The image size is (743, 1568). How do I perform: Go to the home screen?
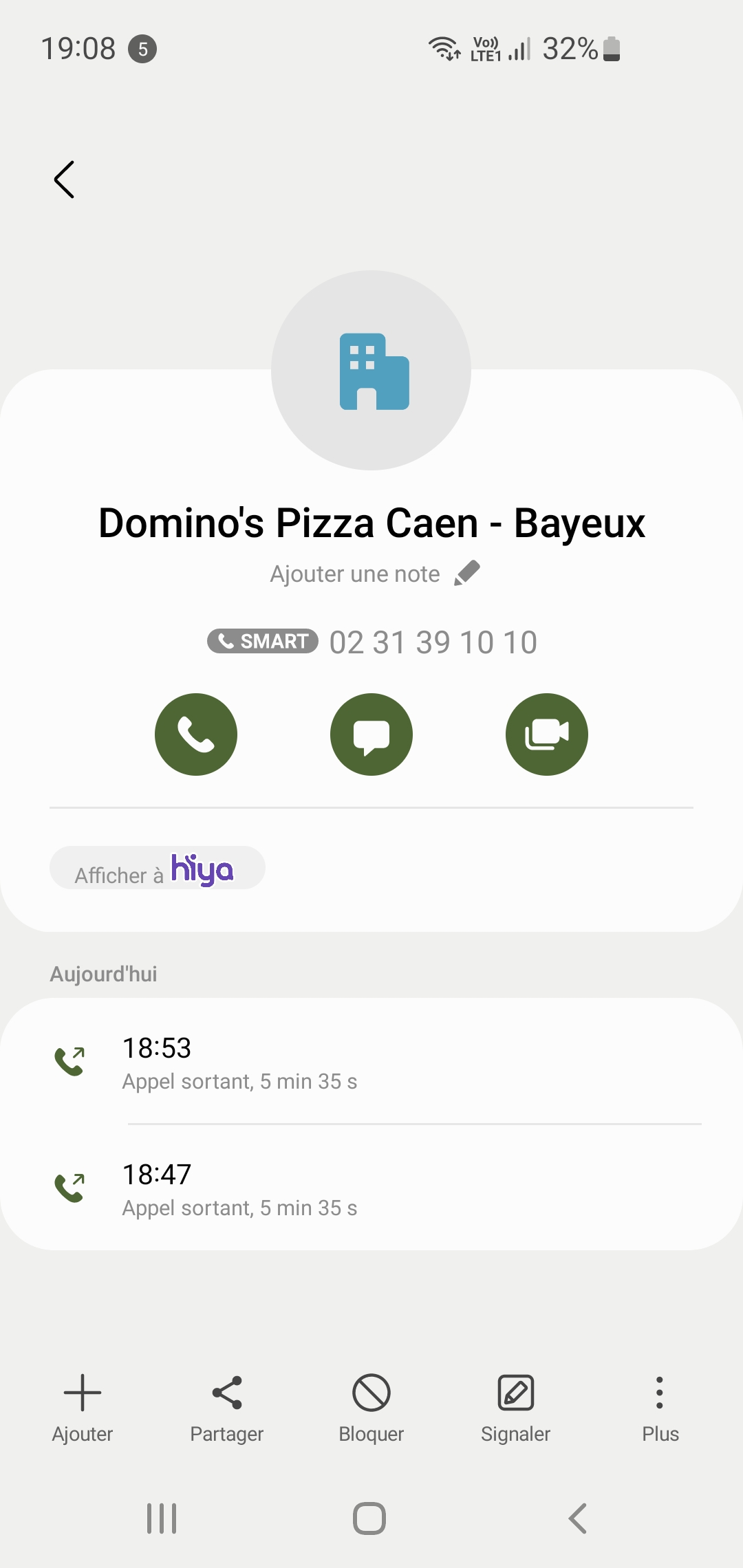click(x=369, y=1518)
